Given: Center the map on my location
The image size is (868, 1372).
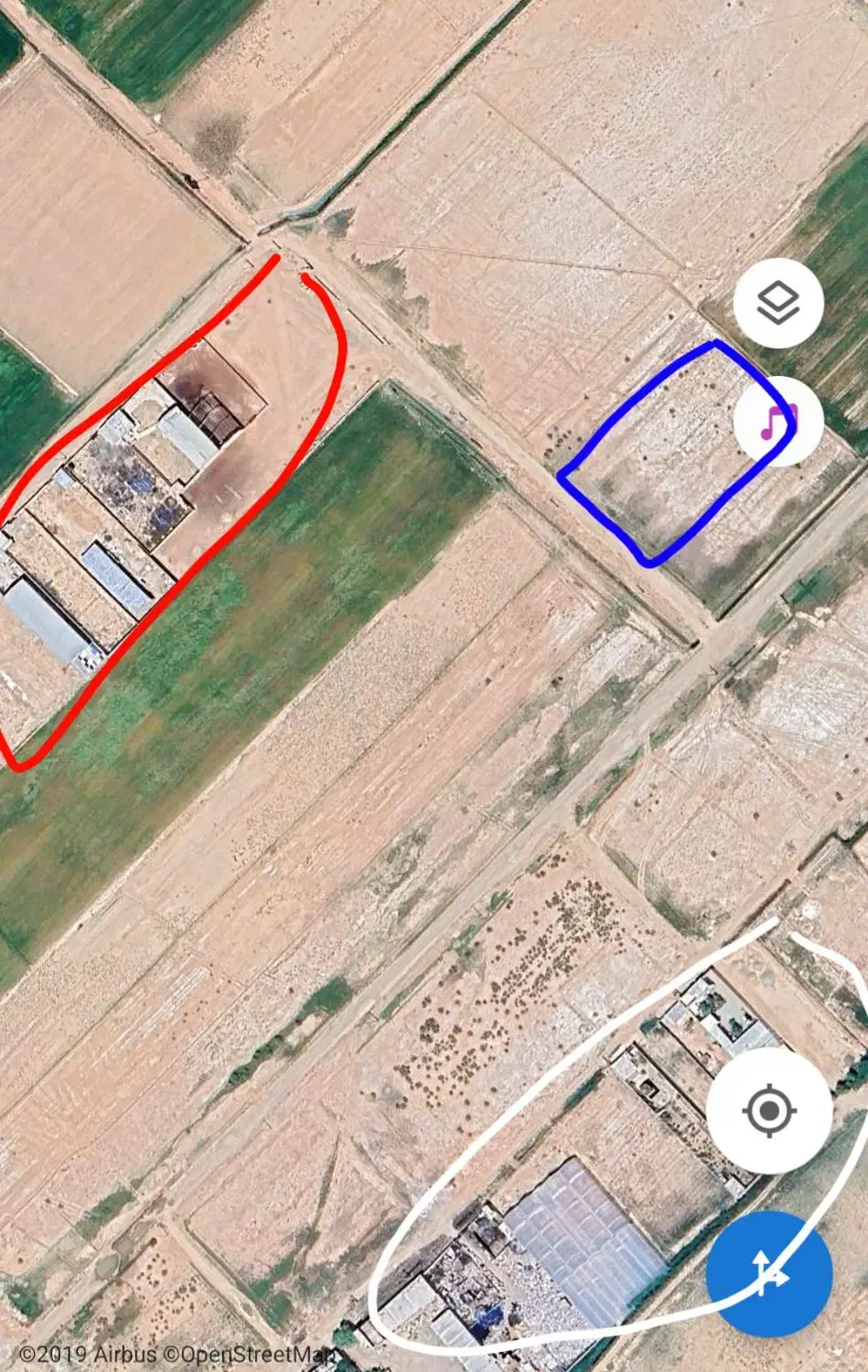Looking at the screenshot, I should pyautogui.click(x=768, y=1111).
